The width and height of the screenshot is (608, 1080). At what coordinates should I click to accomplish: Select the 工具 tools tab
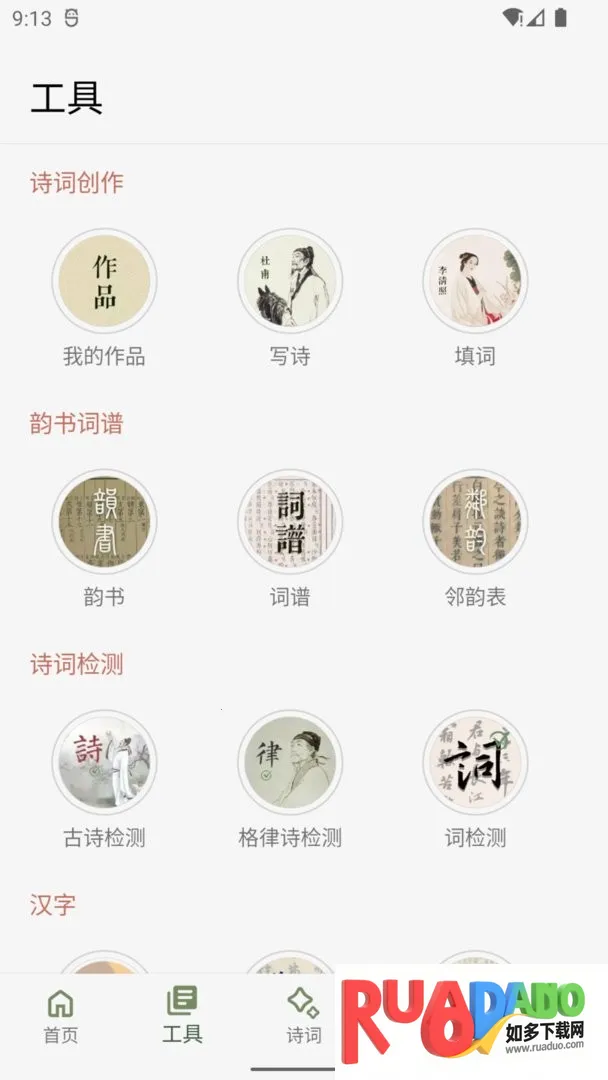[x=182, y=1015]
